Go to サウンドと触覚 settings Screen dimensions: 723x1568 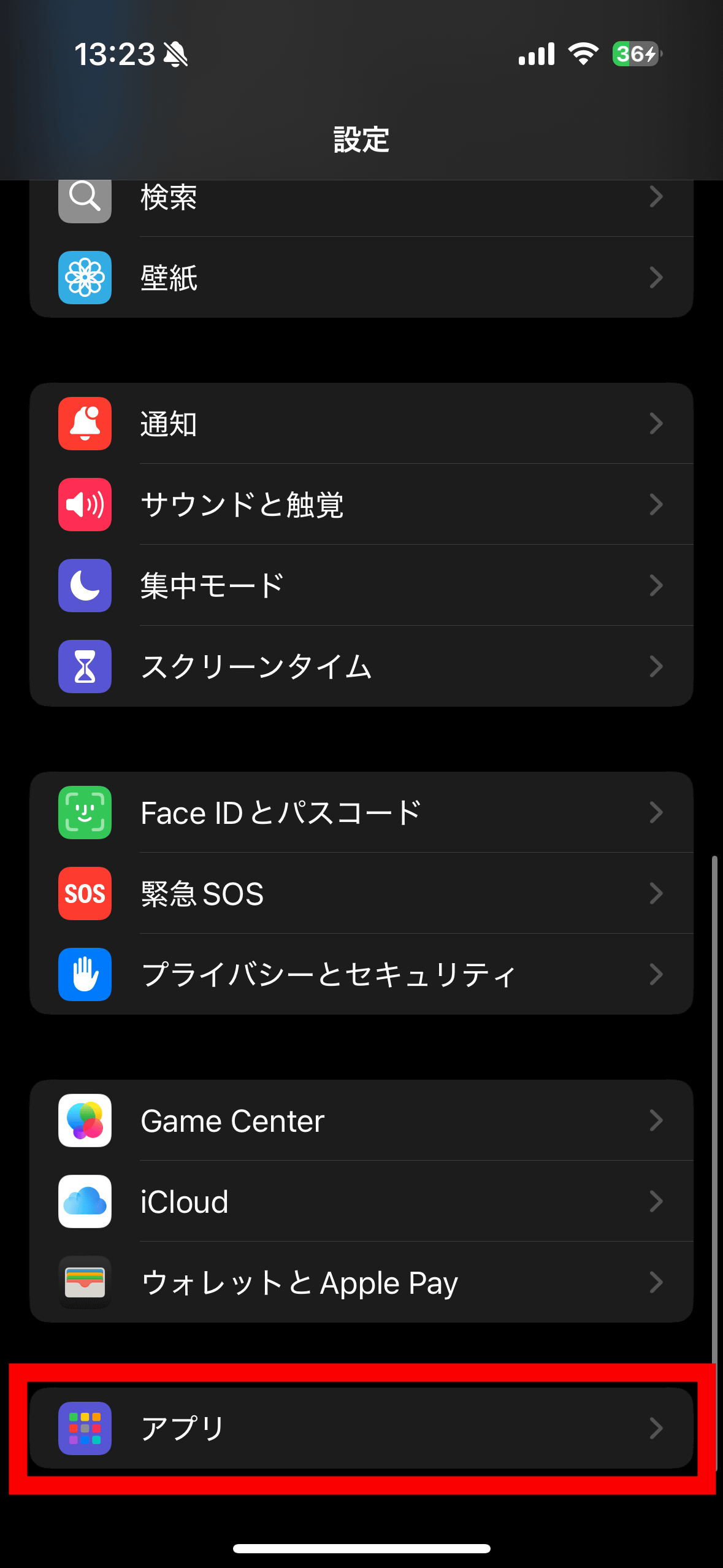pos(361,504)
